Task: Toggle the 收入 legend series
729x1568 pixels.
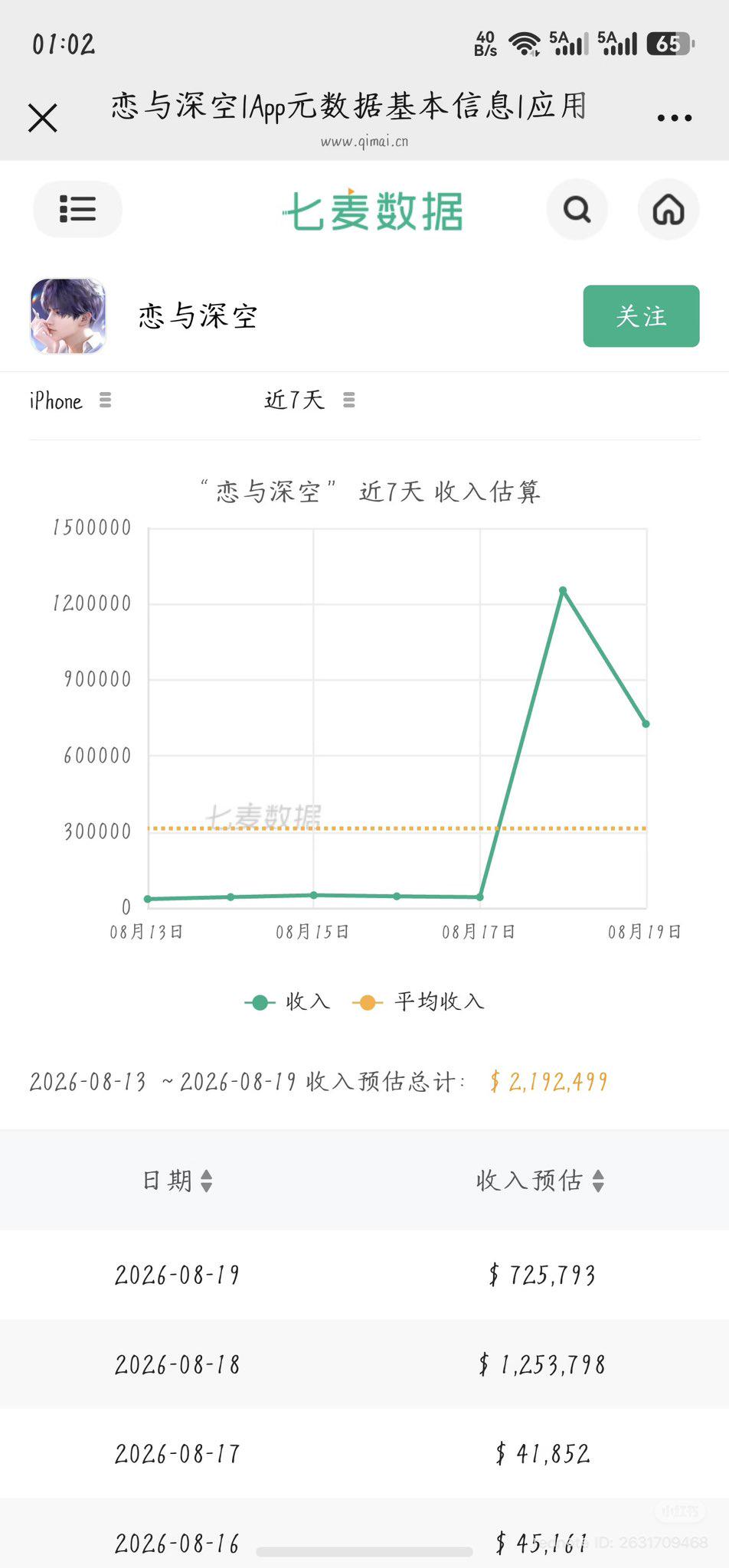Action: [287, 1002]
